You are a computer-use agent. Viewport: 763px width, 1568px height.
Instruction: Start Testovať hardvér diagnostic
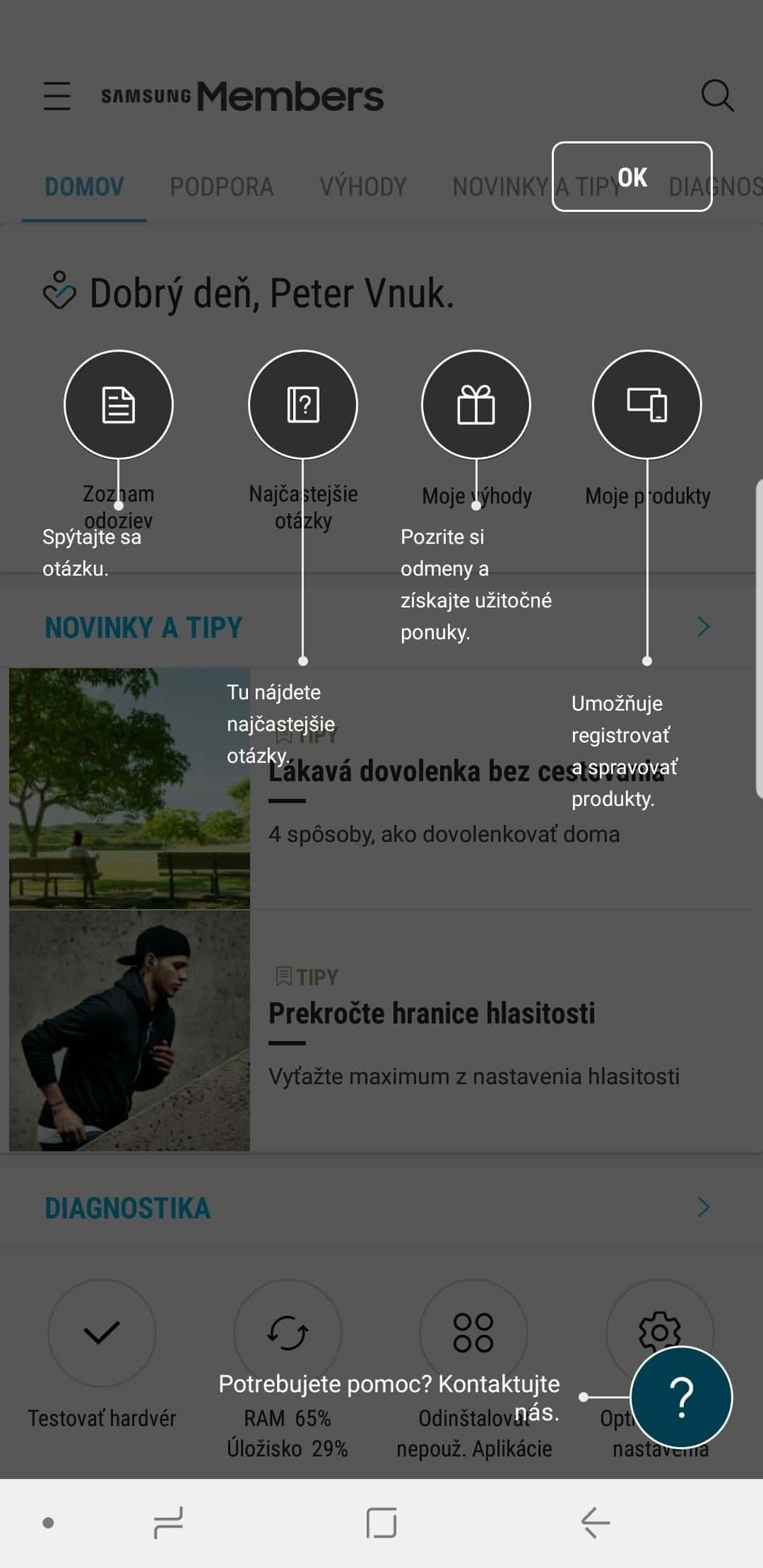coord(102,1334)
